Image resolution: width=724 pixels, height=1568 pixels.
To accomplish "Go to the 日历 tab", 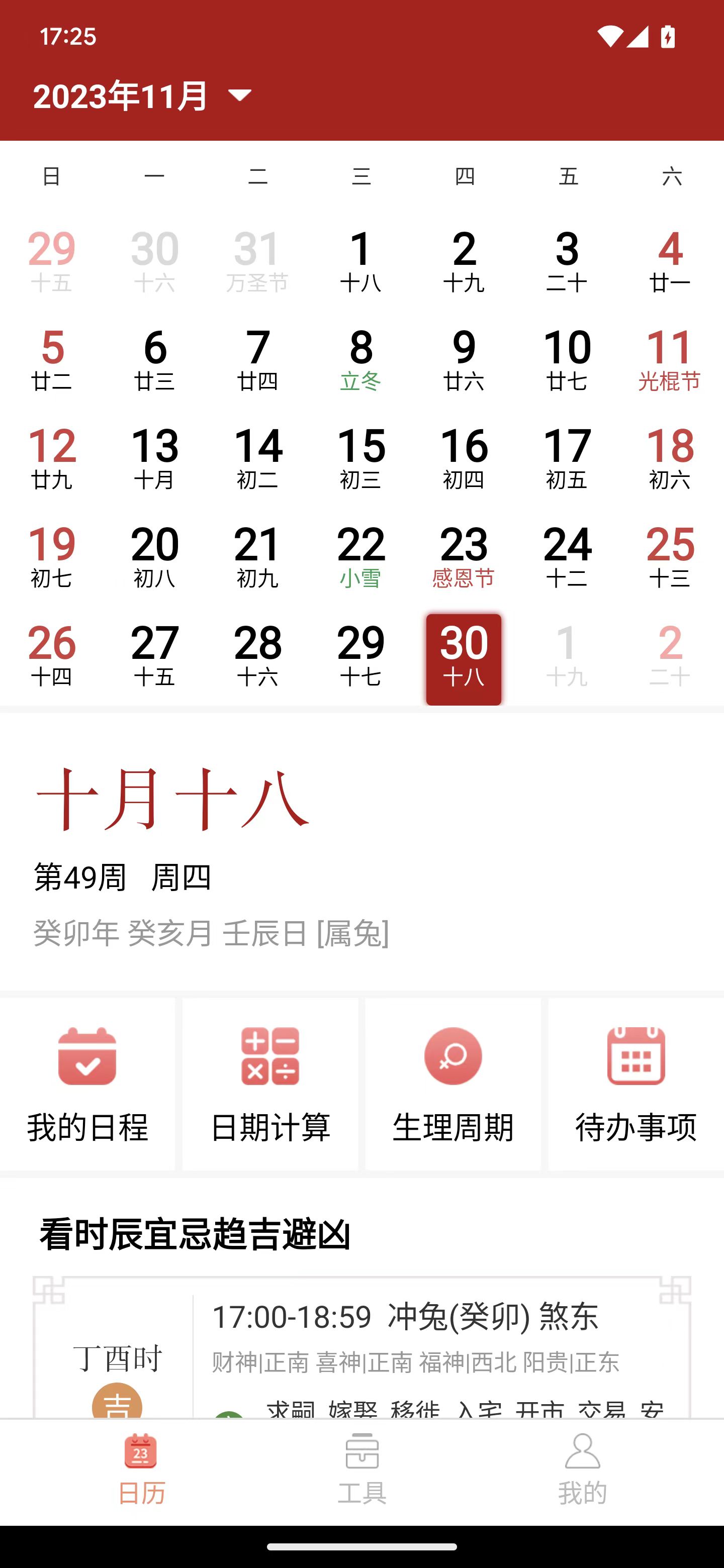I will click(141, 1468).
